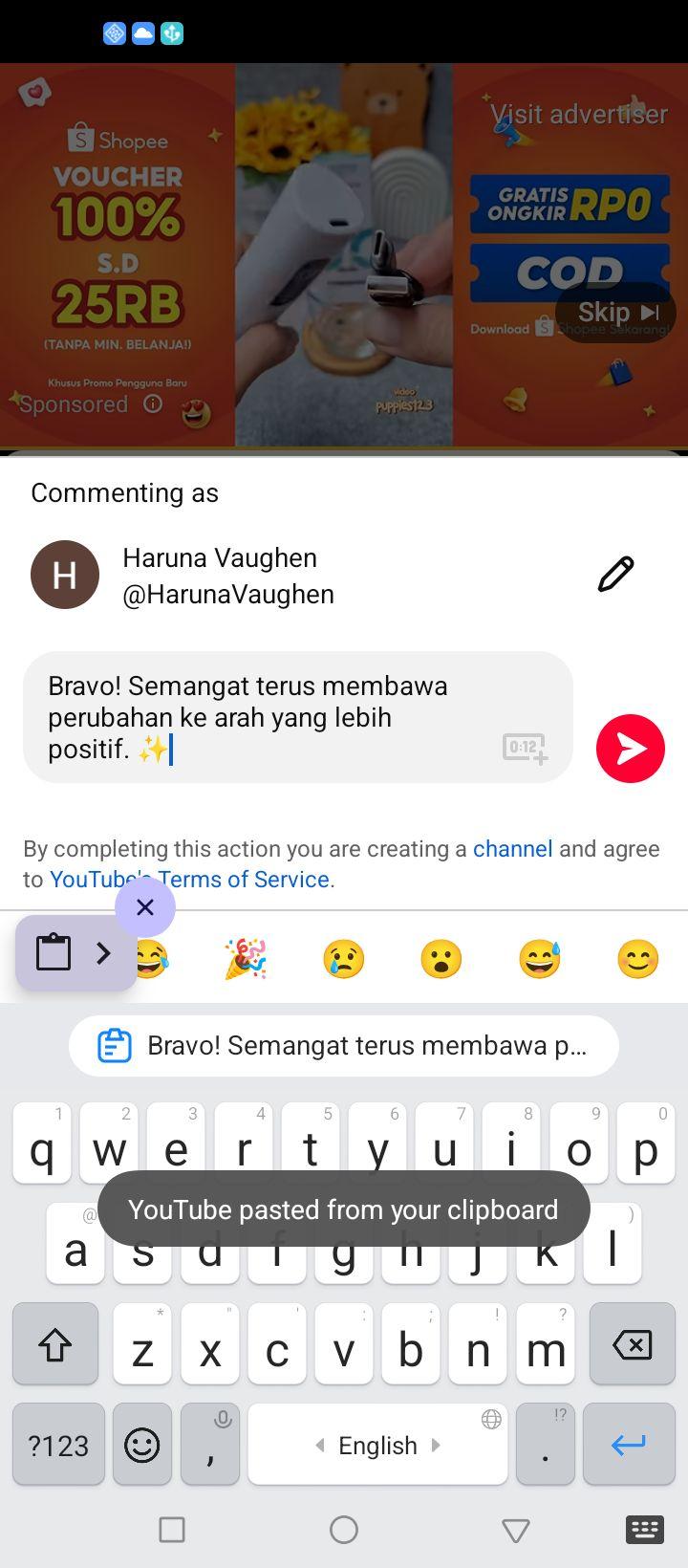Switch keyboard to ?123 symbols
The width and height of the screenshot is (688, 1568).
58,1445
